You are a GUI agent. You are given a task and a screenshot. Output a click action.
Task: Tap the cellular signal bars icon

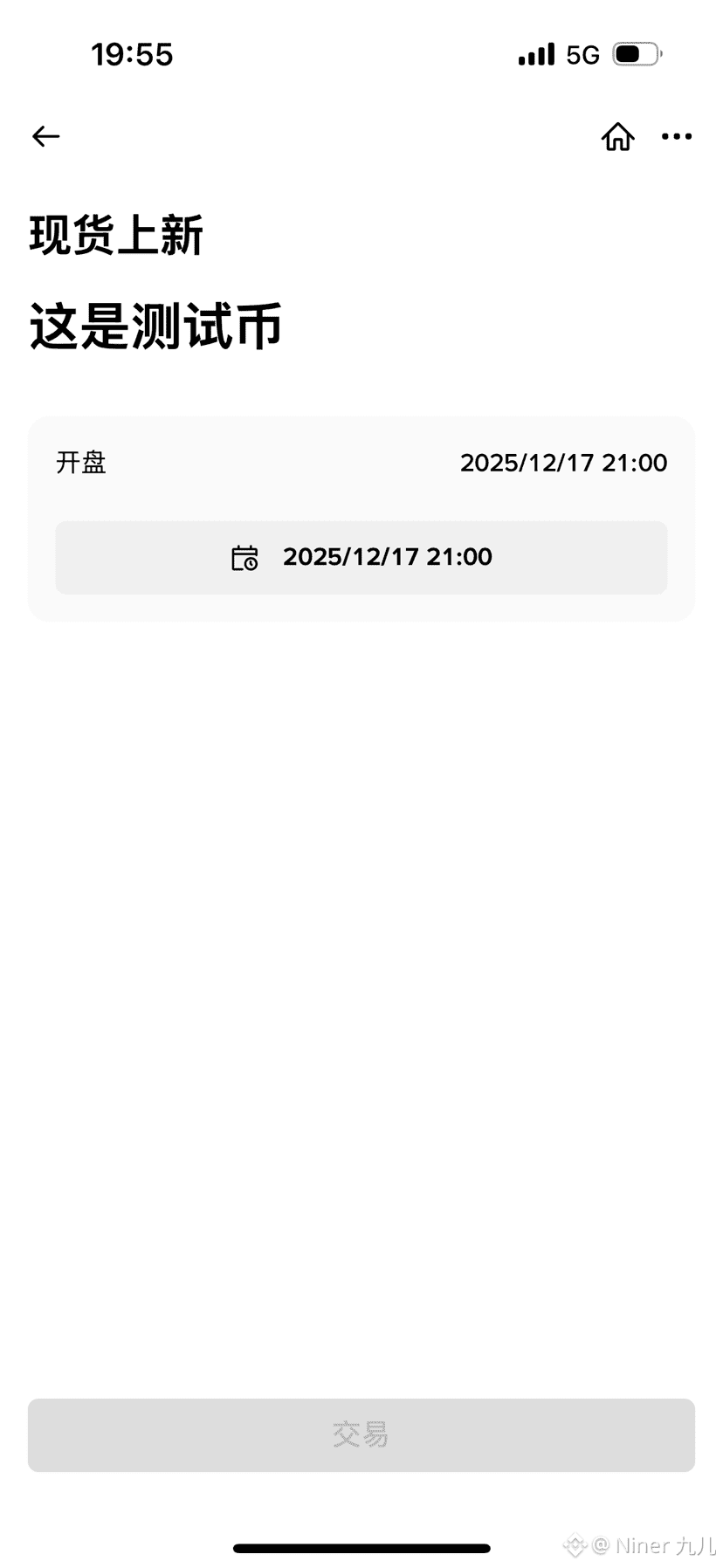point(536,54)
